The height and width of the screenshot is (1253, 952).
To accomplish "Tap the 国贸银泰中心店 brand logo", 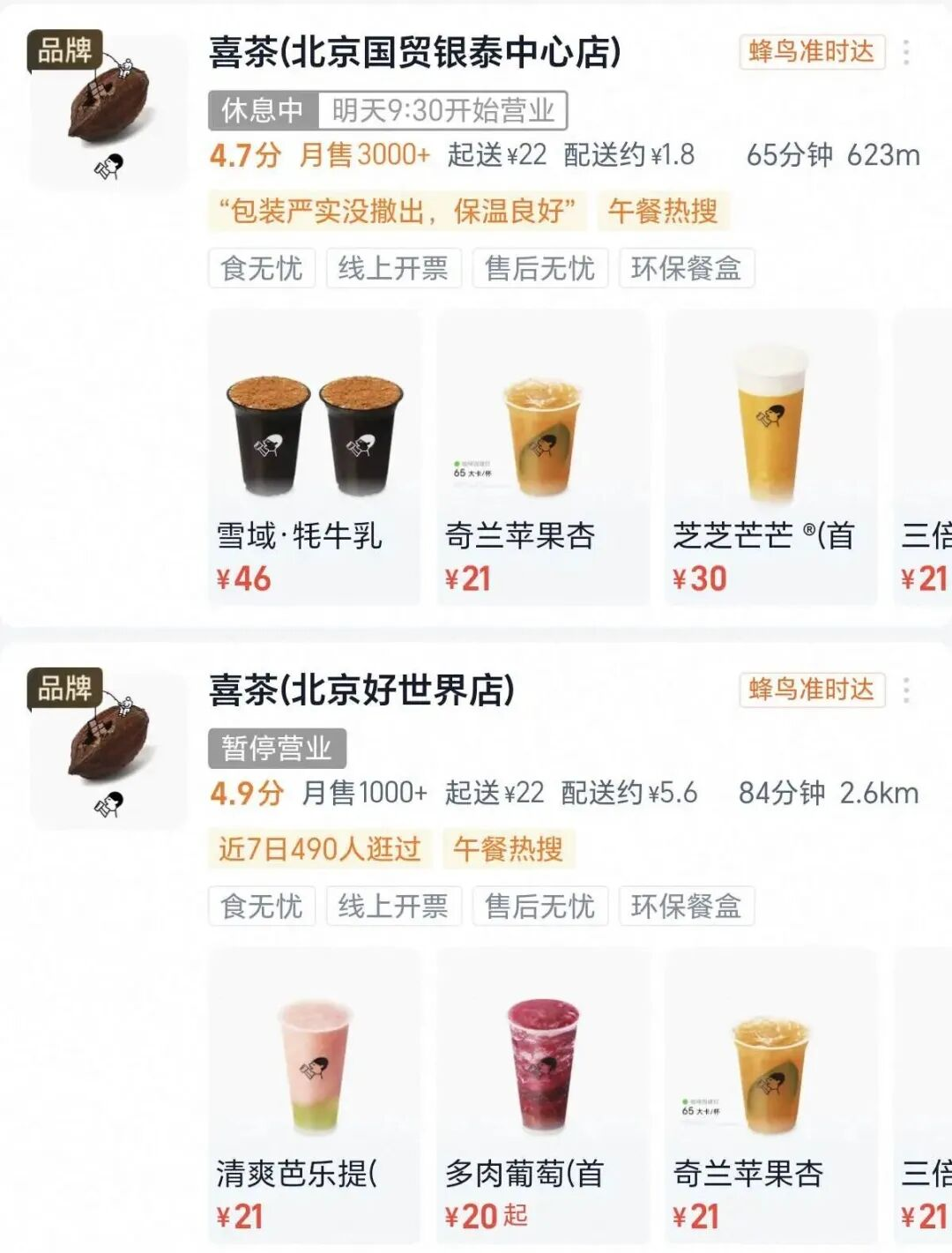I will point(108,110).
